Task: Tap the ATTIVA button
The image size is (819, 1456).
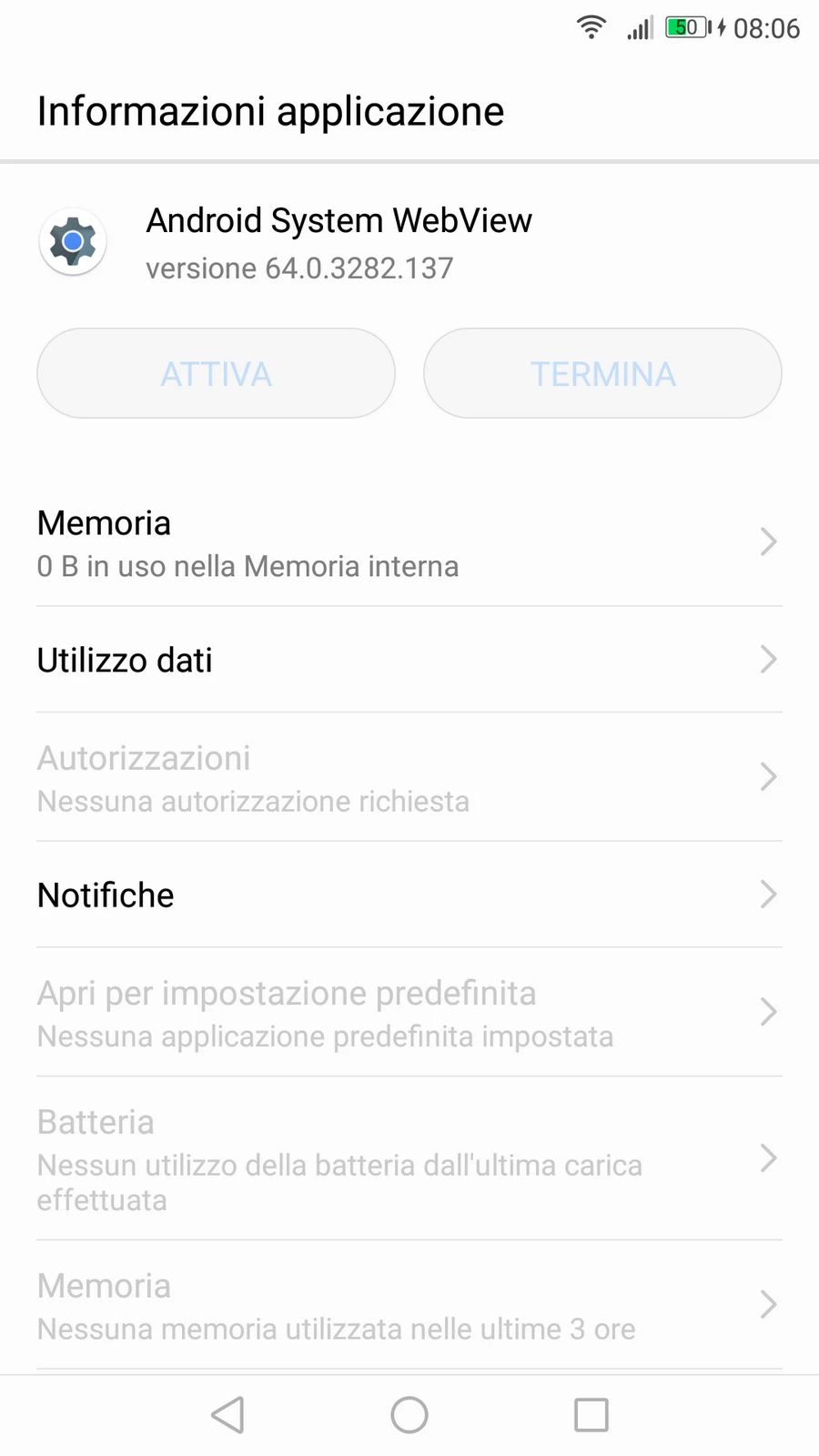Action: 216,373
